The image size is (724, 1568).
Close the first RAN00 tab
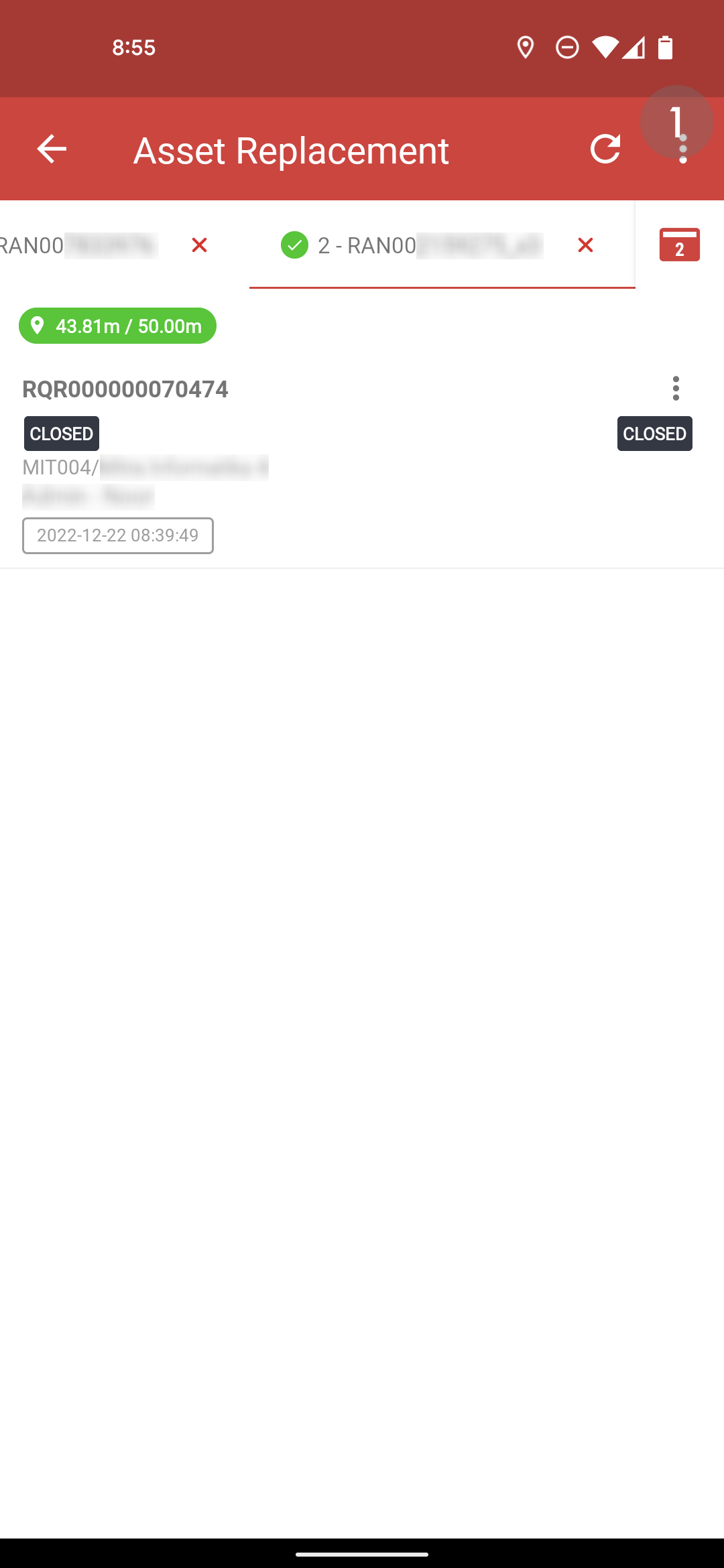[x=199, y=245]
